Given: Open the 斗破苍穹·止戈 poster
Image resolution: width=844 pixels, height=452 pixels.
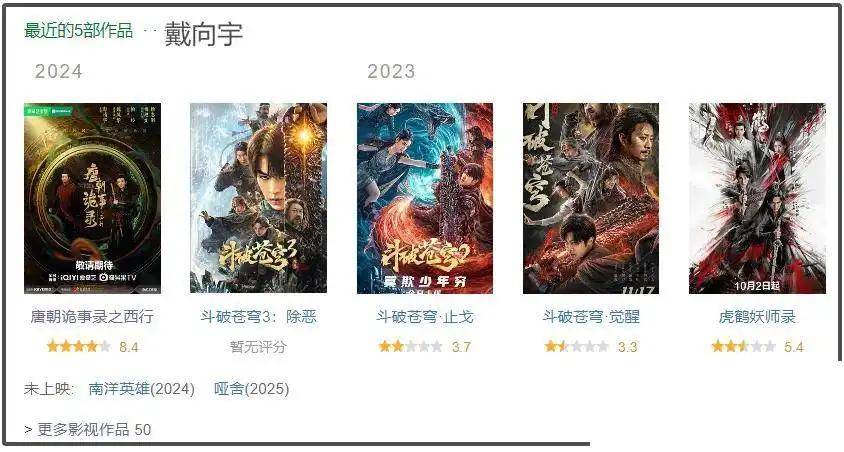Looking at the screenshot, I should 425,198.
